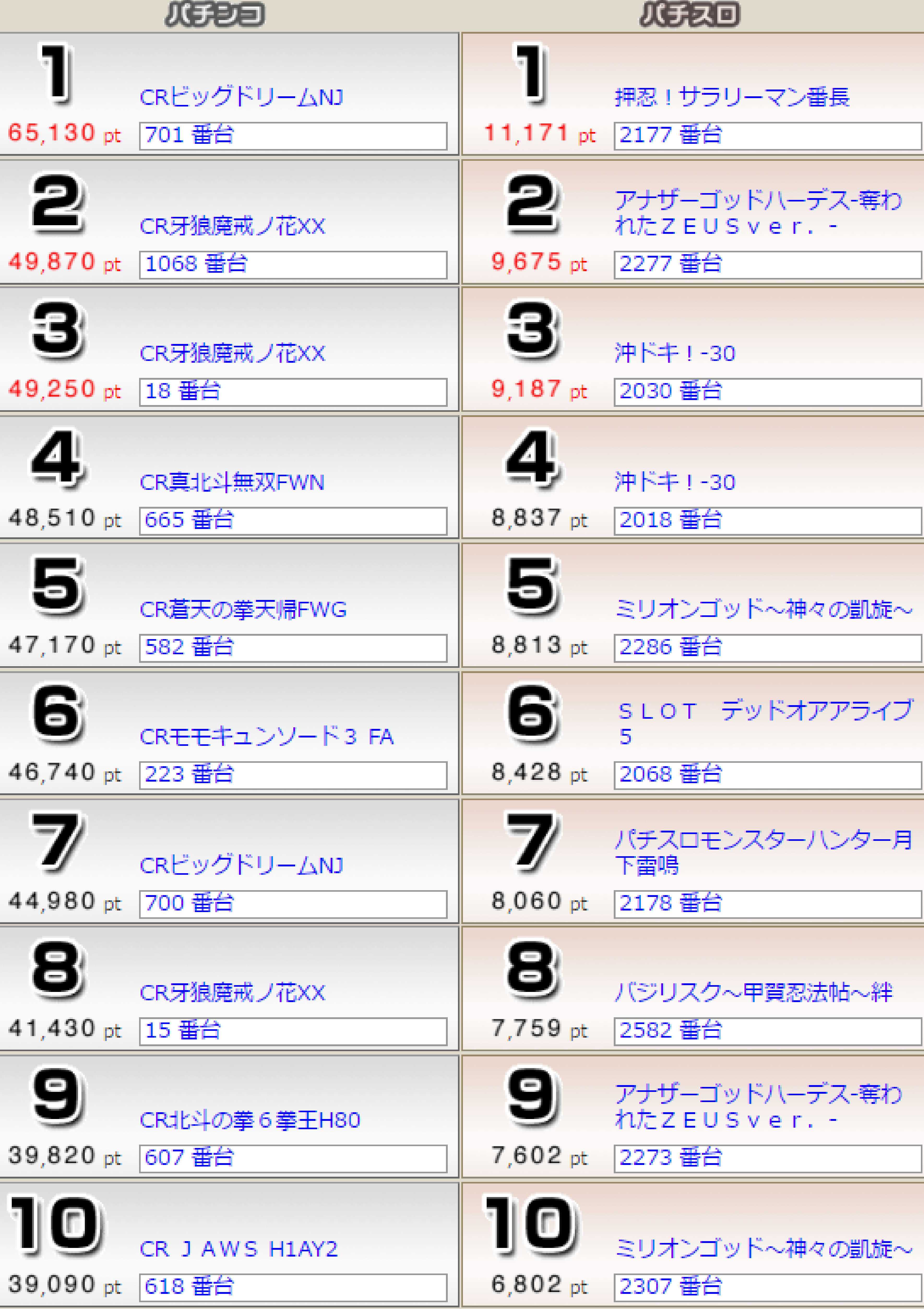
Task: Open CR北斗の拳6拳王H80 link
Action: point(250,1120)
